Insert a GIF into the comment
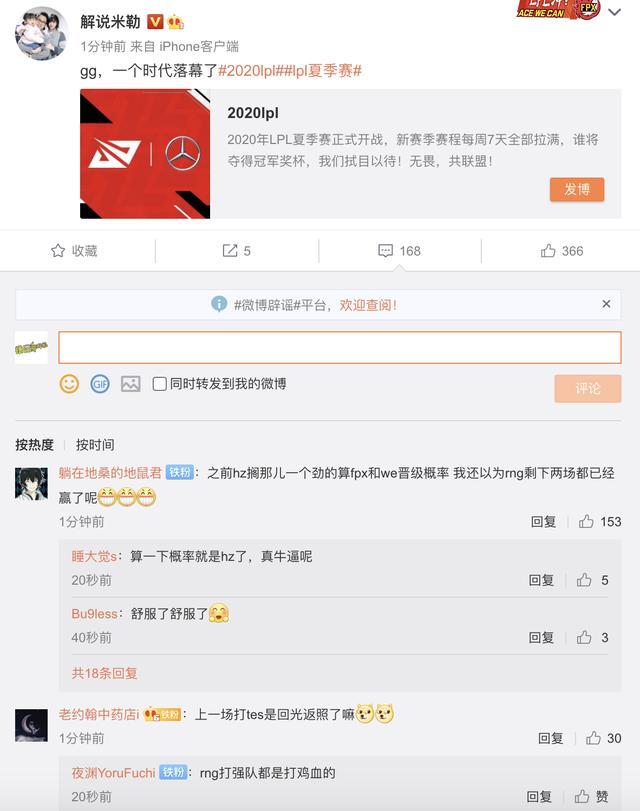The height and width of the screenshot is (811, 640). click(x=100, y=383)
